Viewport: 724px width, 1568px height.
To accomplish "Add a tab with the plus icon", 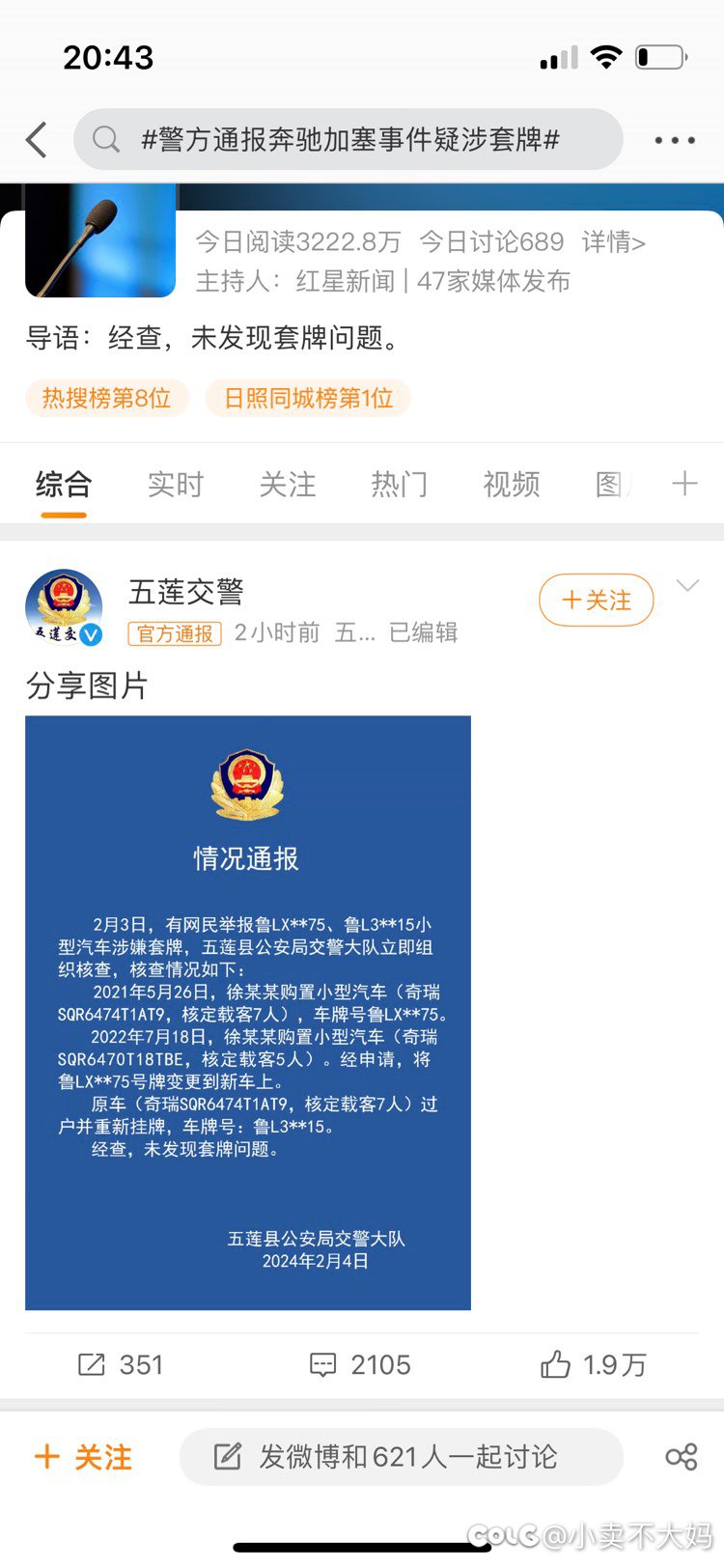I will (x=684, y=484).
